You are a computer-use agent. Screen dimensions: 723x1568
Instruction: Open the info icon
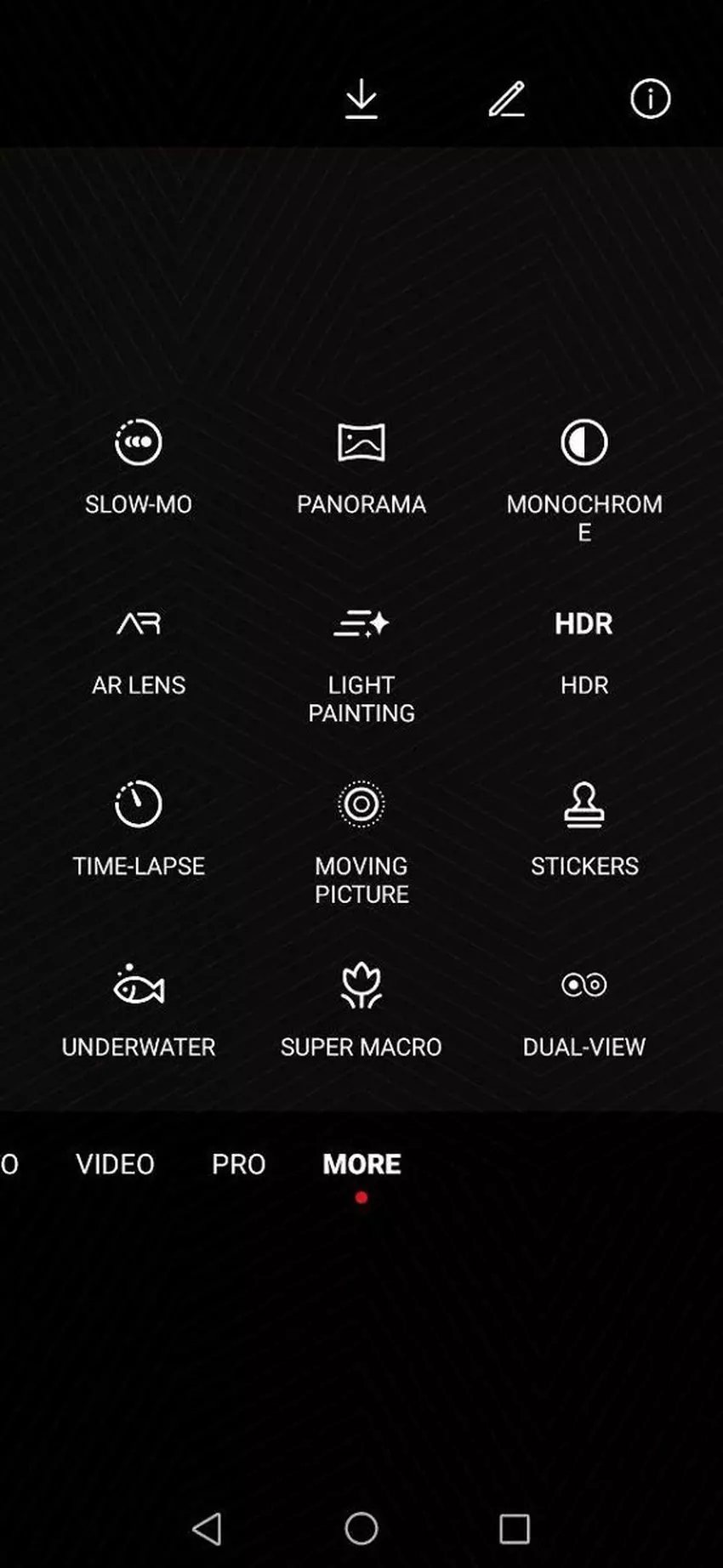[x=650, y=99]
